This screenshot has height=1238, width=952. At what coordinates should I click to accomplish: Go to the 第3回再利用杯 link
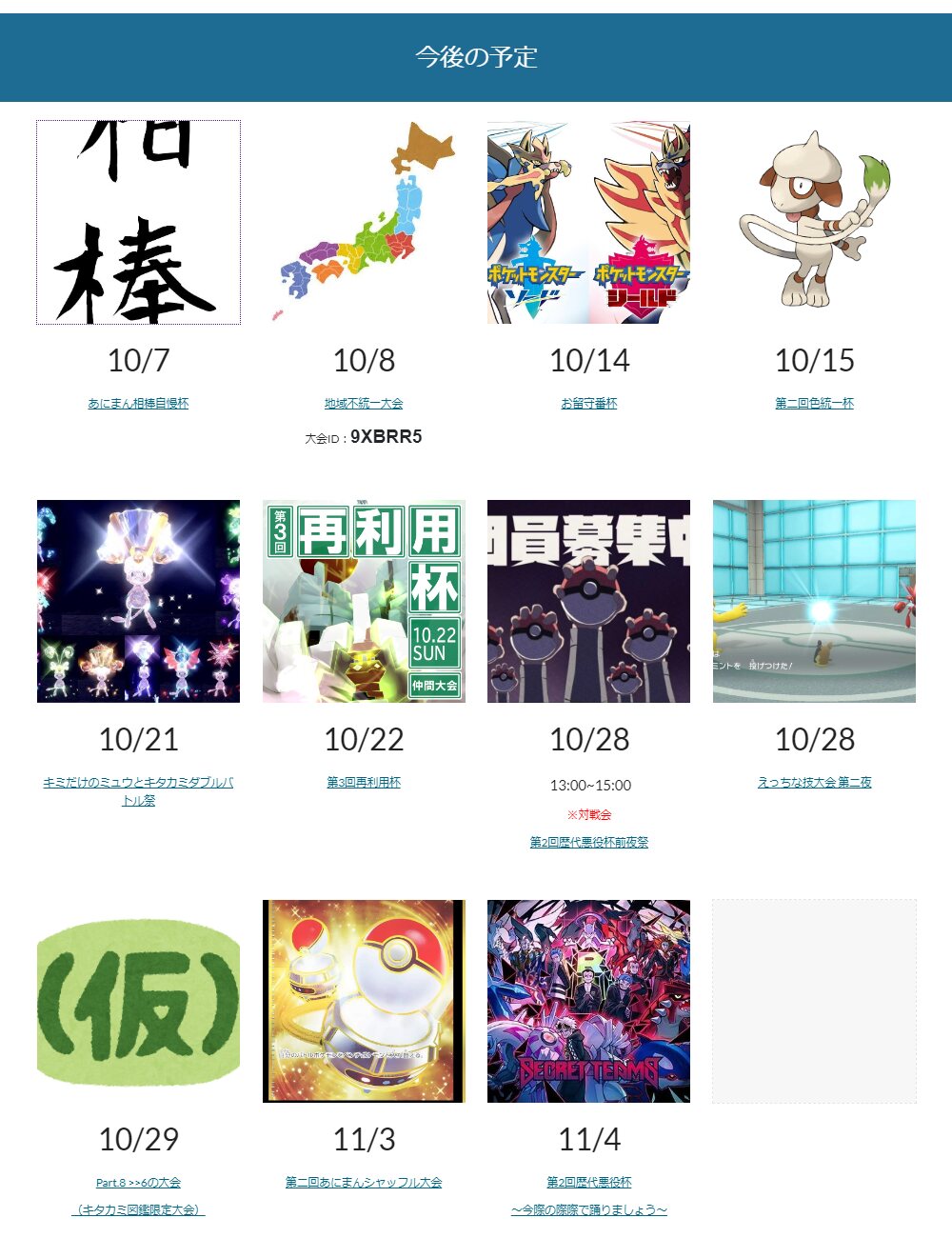pyautogui.click(x=364, y=783)
